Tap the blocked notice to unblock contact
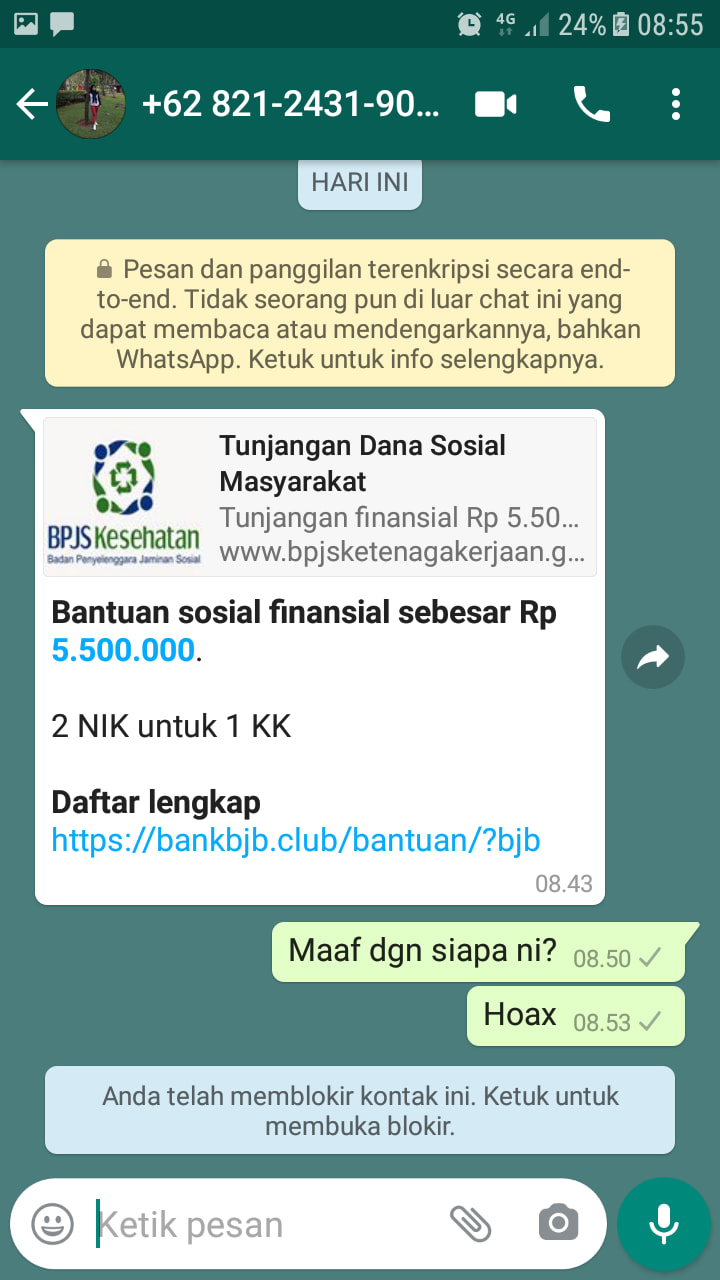This screenshot has width=720, height=1280. (360, 1110)
